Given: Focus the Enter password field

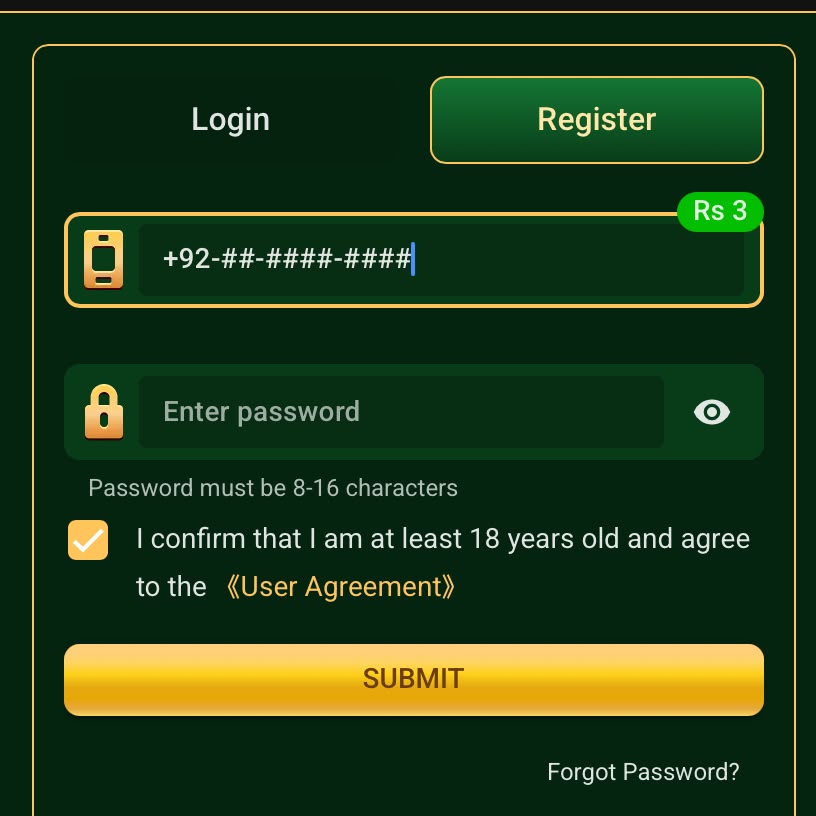Looking at the screenshot, I should coord(401,412).
